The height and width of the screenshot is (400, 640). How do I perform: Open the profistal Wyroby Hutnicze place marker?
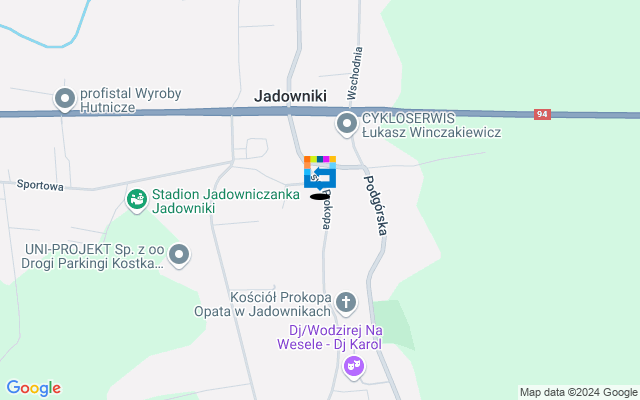tap(66, 99)
